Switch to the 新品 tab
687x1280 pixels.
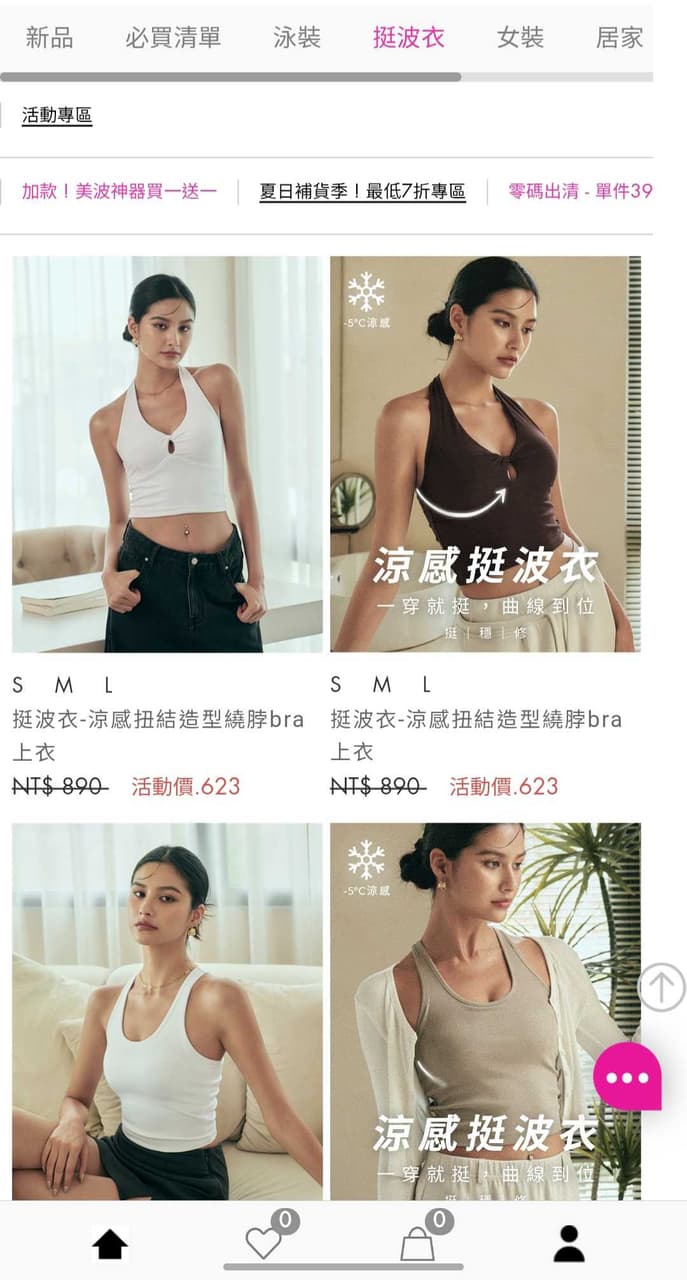49,38
